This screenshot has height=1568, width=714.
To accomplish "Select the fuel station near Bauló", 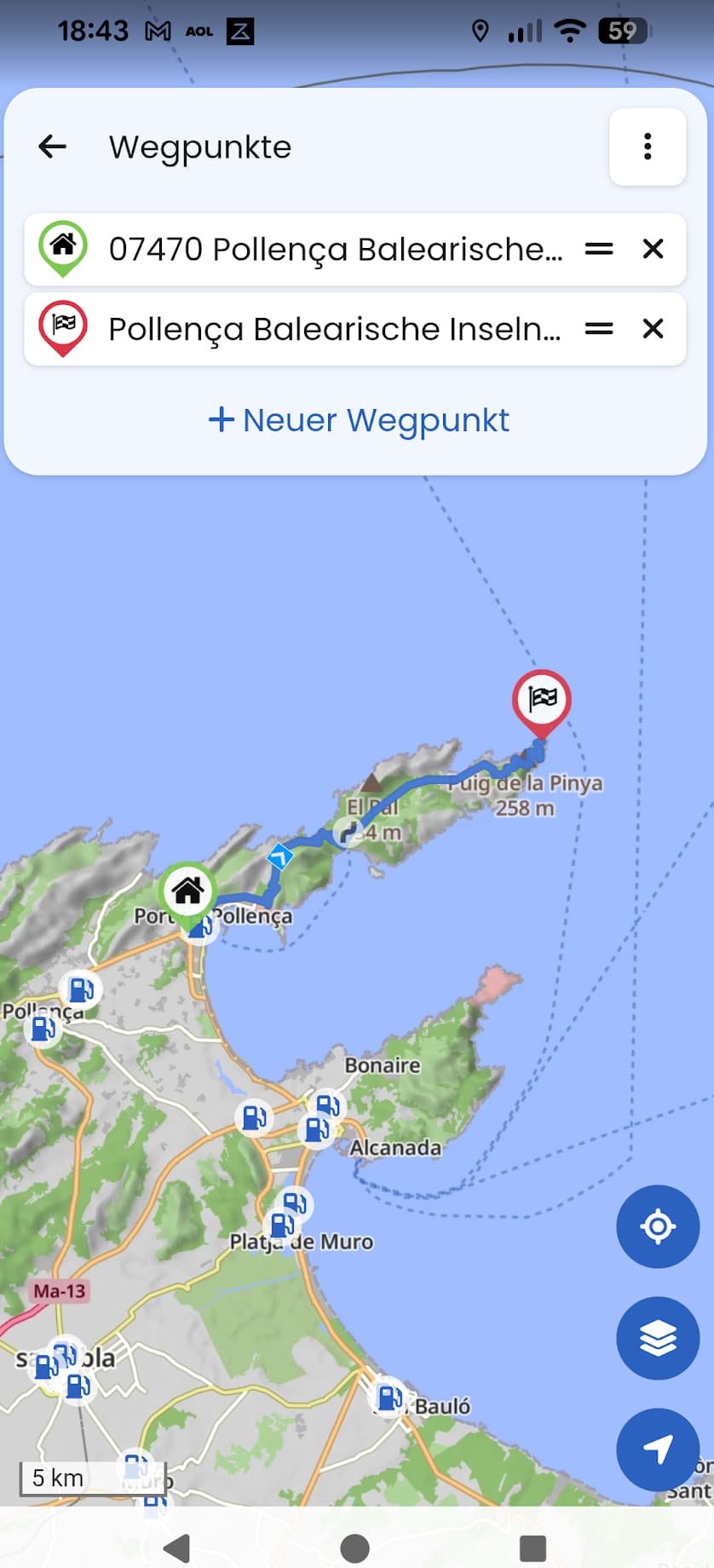I will click(x=389, y=1398).
